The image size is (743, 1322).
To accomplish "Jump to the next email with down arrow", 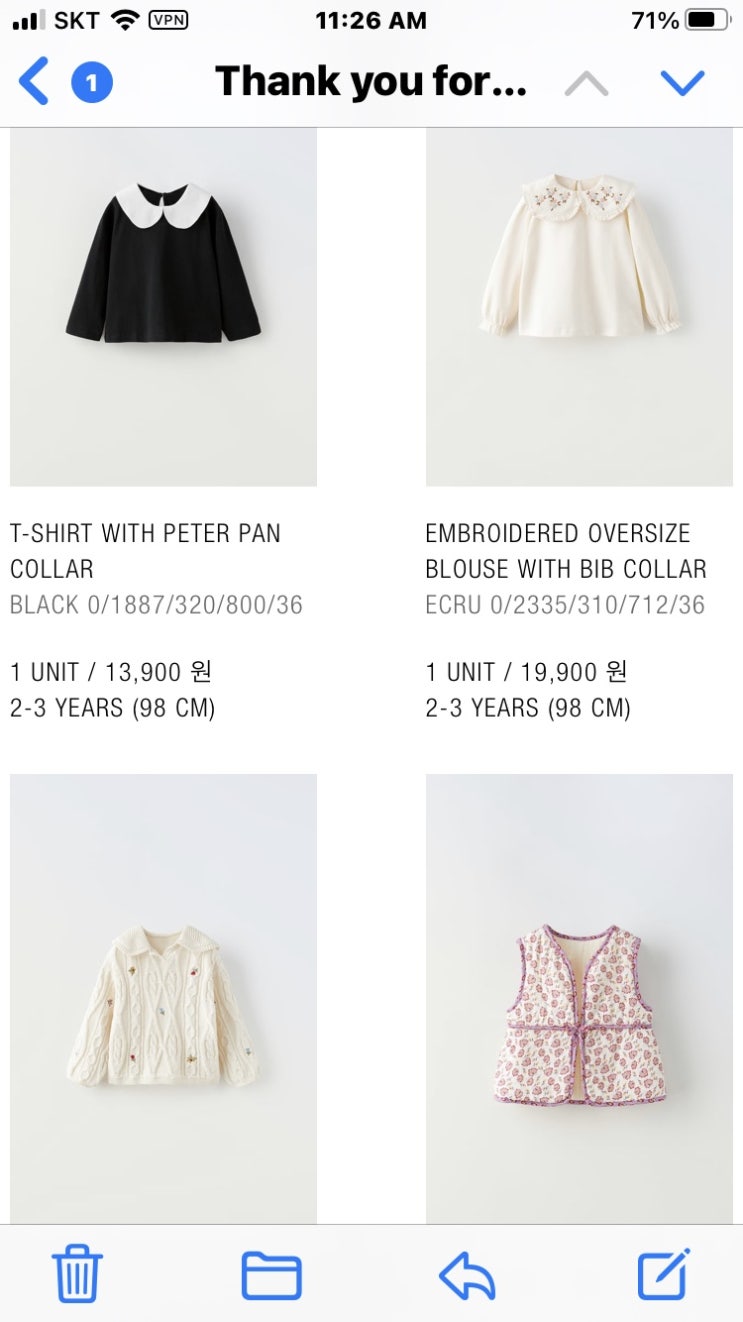I will pyautogui.click(x=682, y=83).
